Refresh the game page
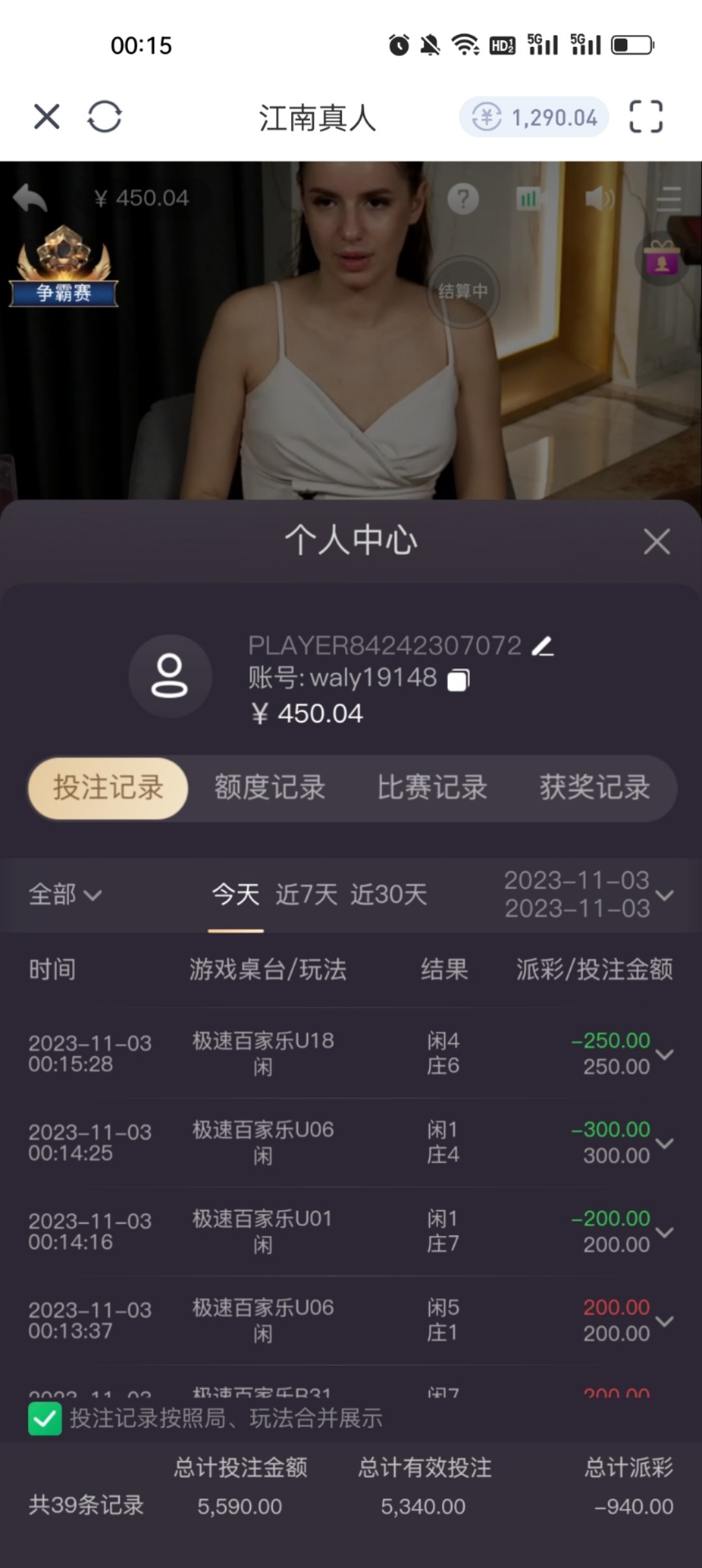Screen dimensions: 702x1568 pos(104,117)
